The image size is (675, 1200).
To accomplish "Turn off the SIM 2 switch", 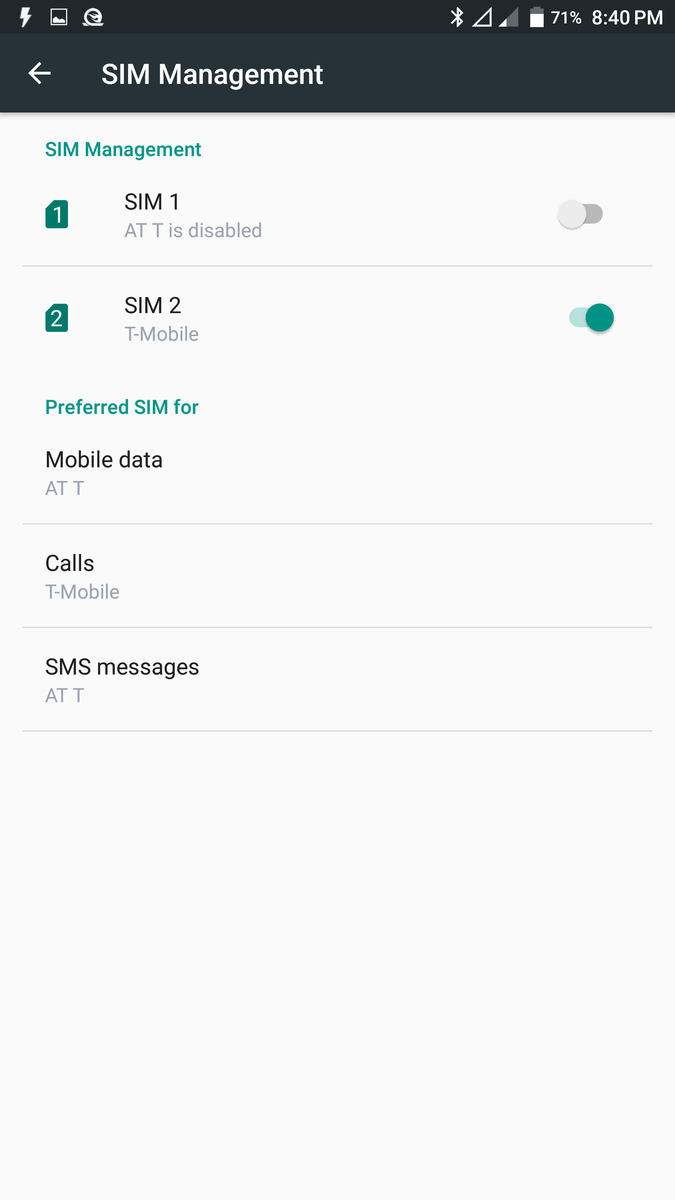I will point(591,318).
